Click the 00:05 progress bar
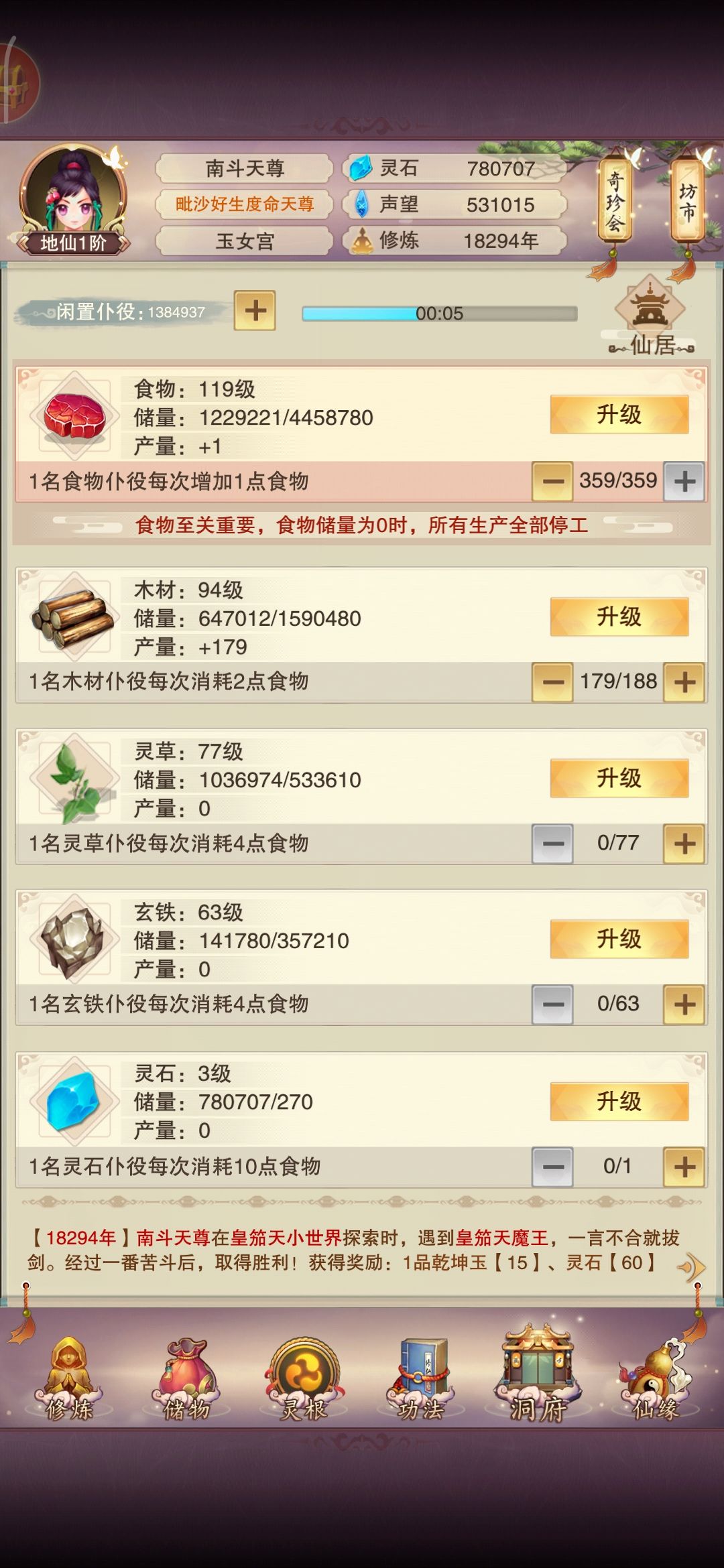 pos(439,312)
